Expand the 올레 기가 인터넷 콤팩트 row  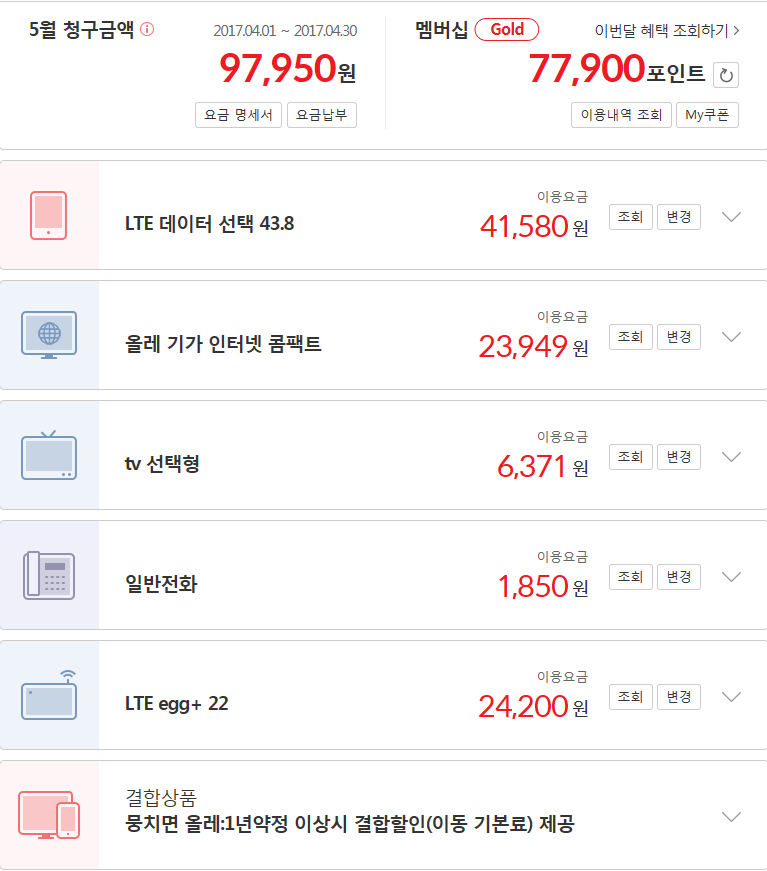point(731,337)
